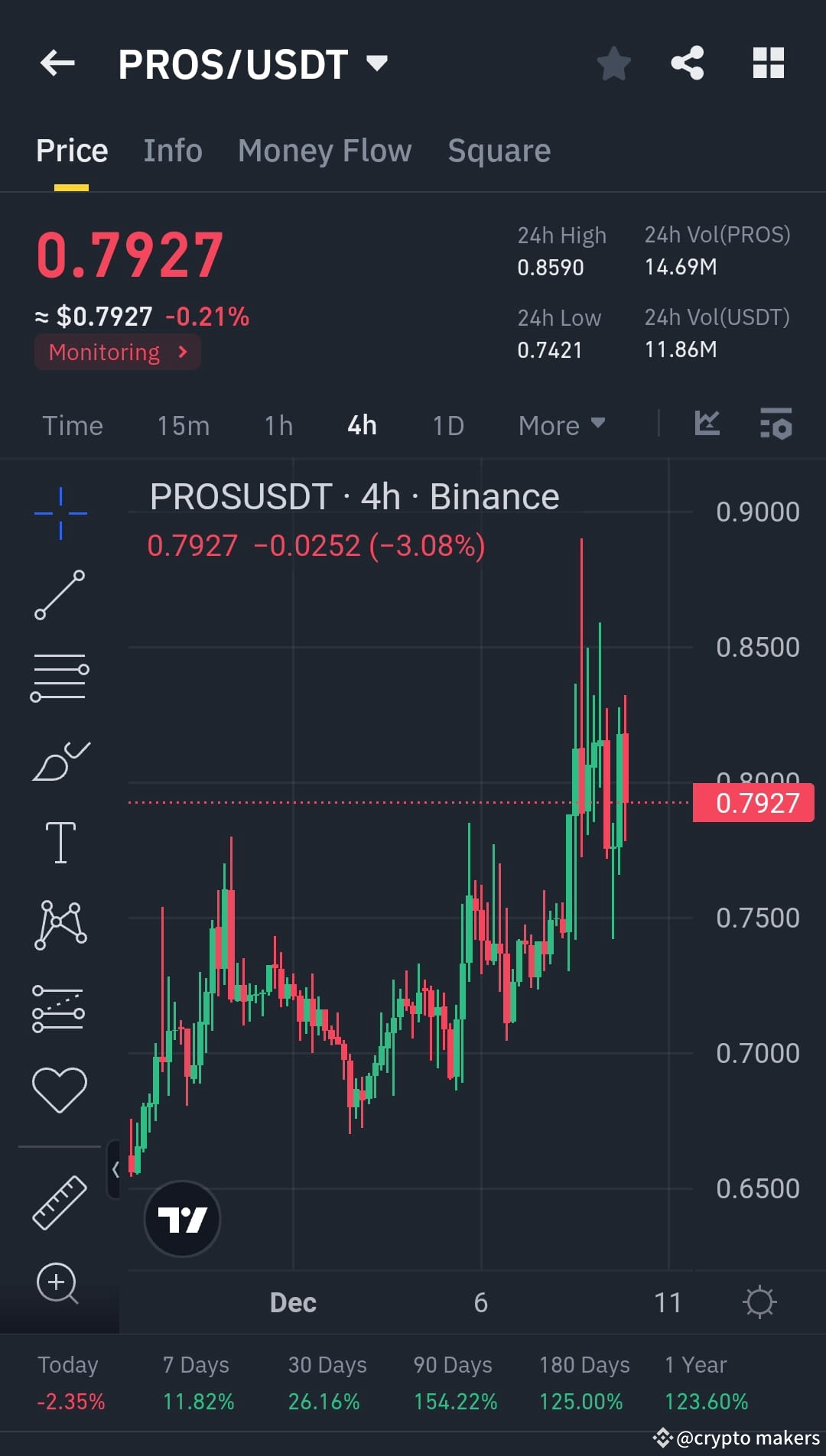The width and height of the screenshot is (826, 1456).
Task: Open the Info tab
Action: pyautogui.click(x=172, y=150)
